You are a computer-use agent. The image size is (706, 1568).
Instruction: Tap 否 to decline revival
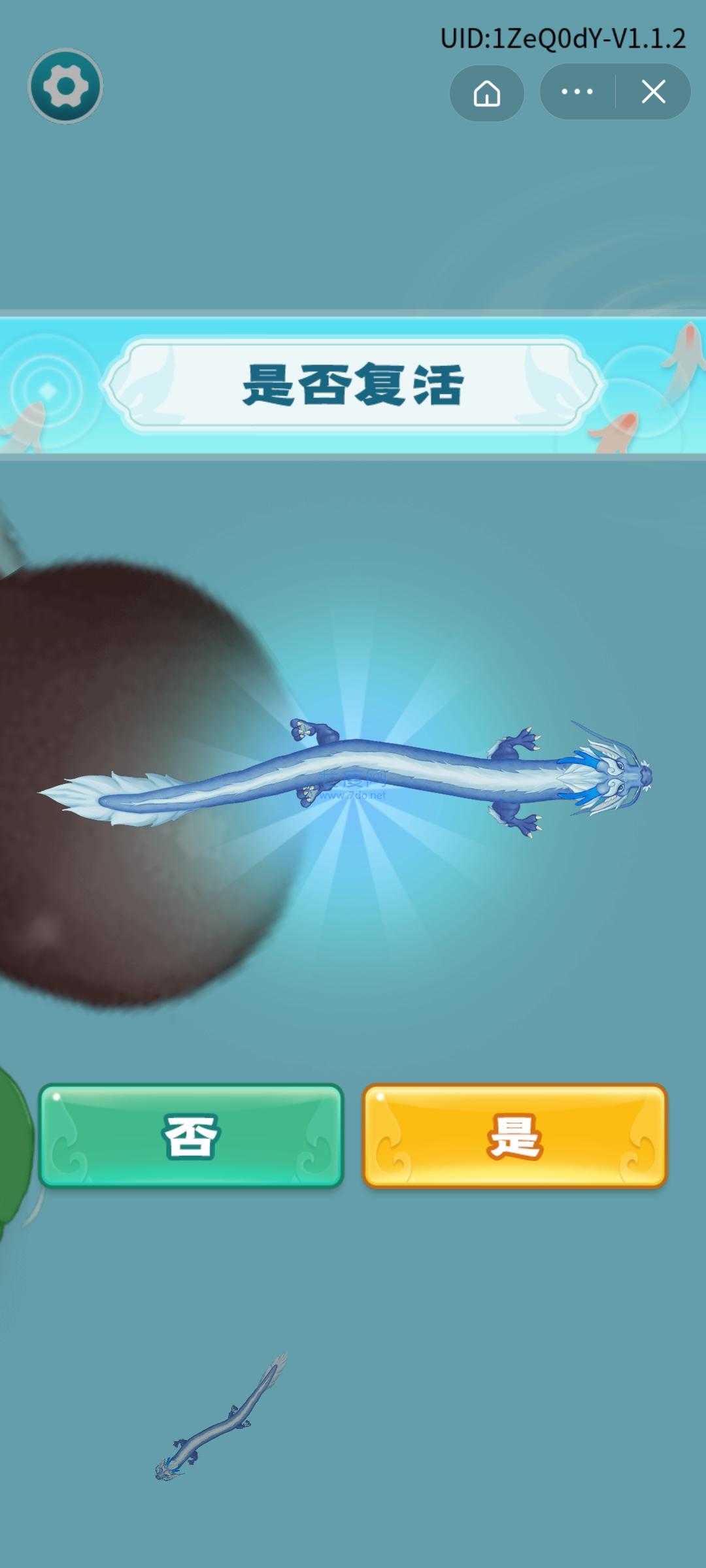pyautogui.click(x=191, y=1135)
